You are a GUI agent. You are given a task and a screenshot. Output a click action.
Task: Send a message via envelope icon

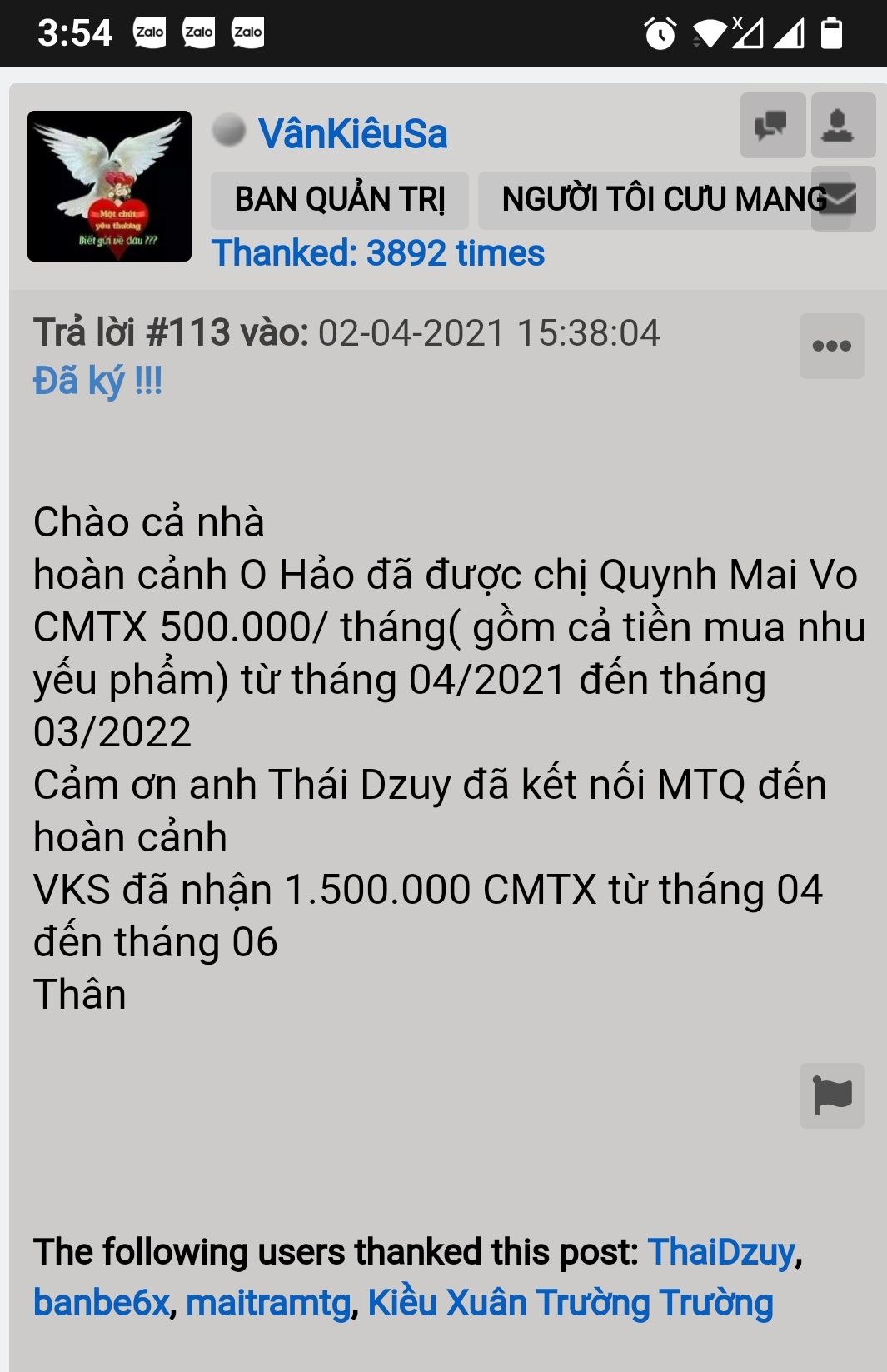point(842,199)
